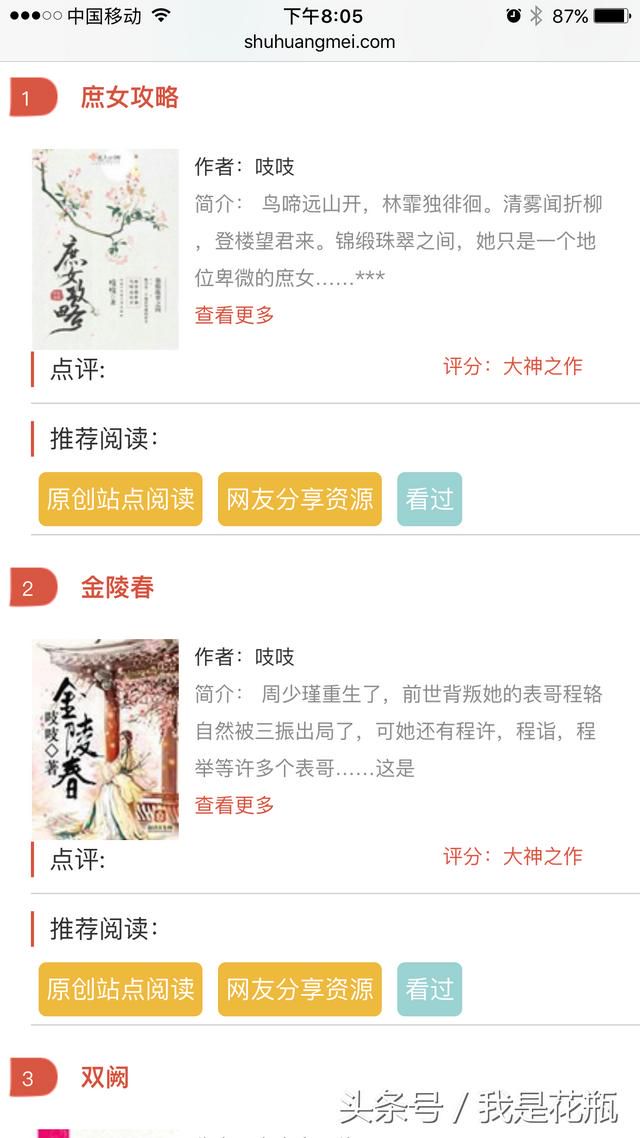
Task: Select 网友分享资源 for 金陵春
Action: tap(300, 989)
